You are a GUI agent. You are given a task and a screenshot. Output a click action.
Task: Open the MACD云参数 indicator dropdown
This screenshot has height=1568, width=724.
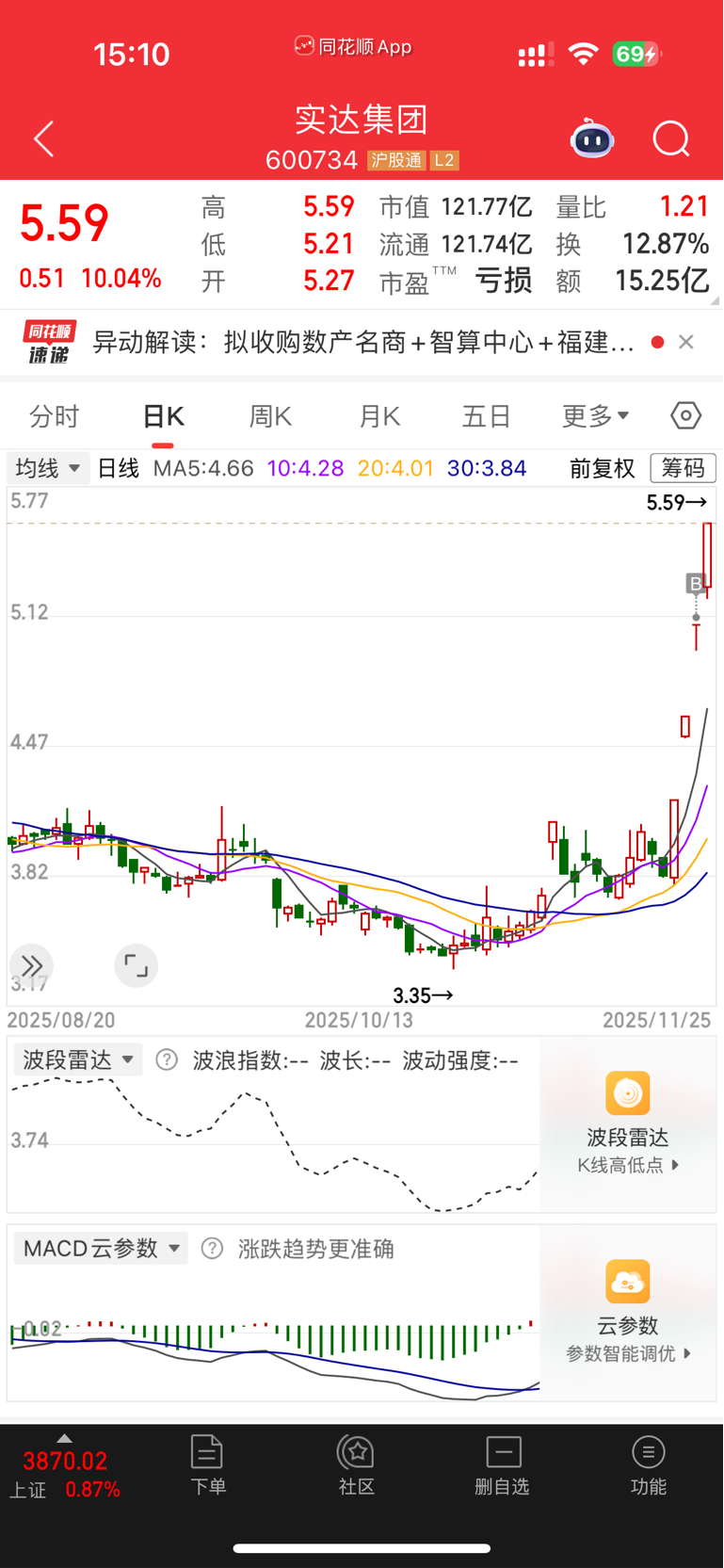point(102,1249)
